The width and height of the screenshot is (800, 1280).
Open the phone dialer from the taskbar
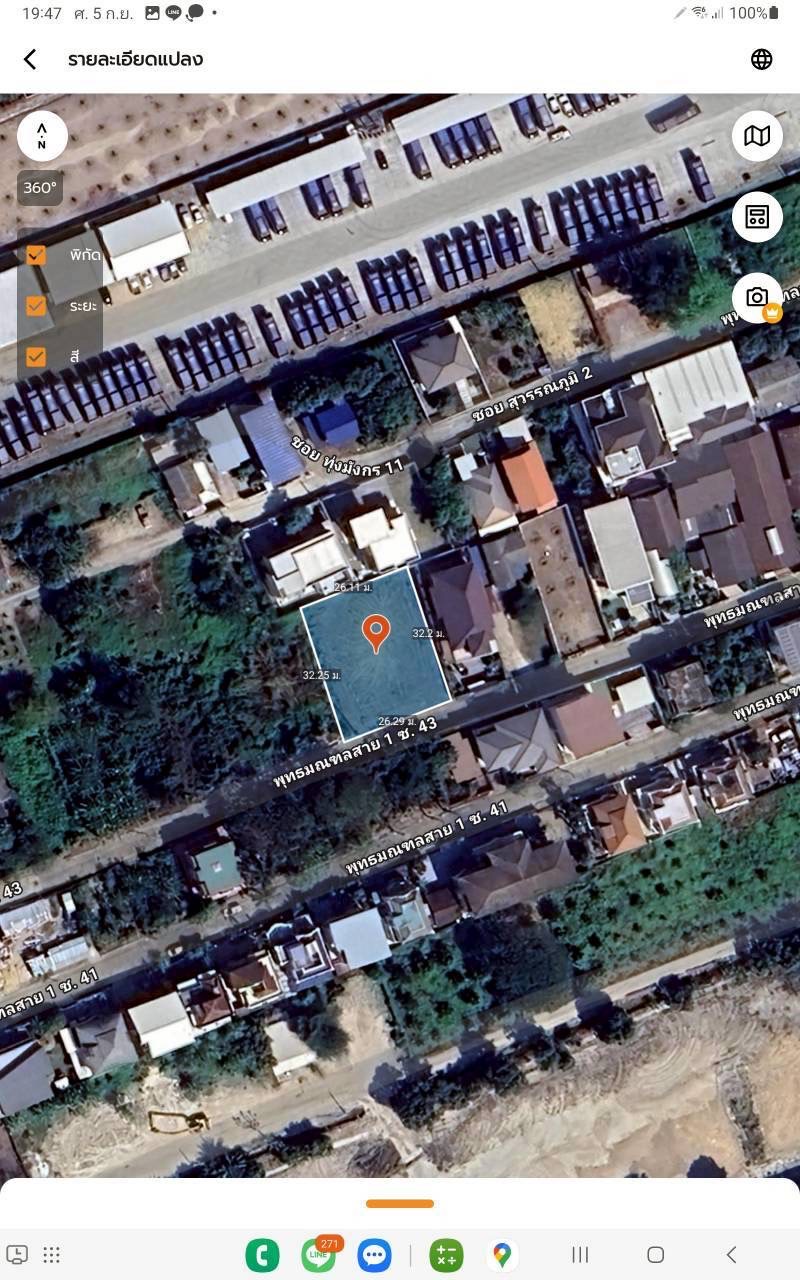(263, 1254)
